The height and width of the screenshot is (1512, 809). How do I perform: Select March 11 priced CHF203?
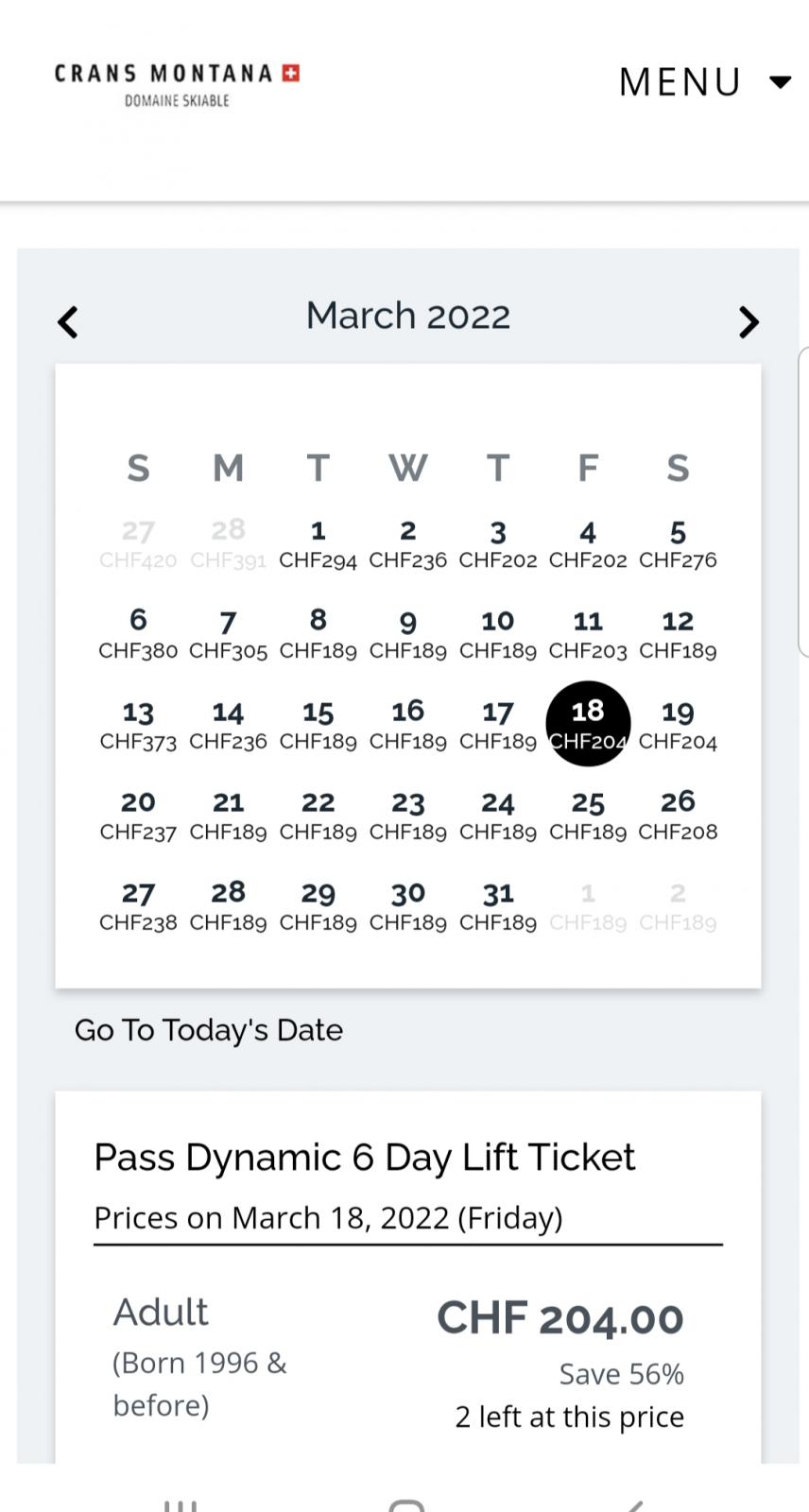[588, 634]
